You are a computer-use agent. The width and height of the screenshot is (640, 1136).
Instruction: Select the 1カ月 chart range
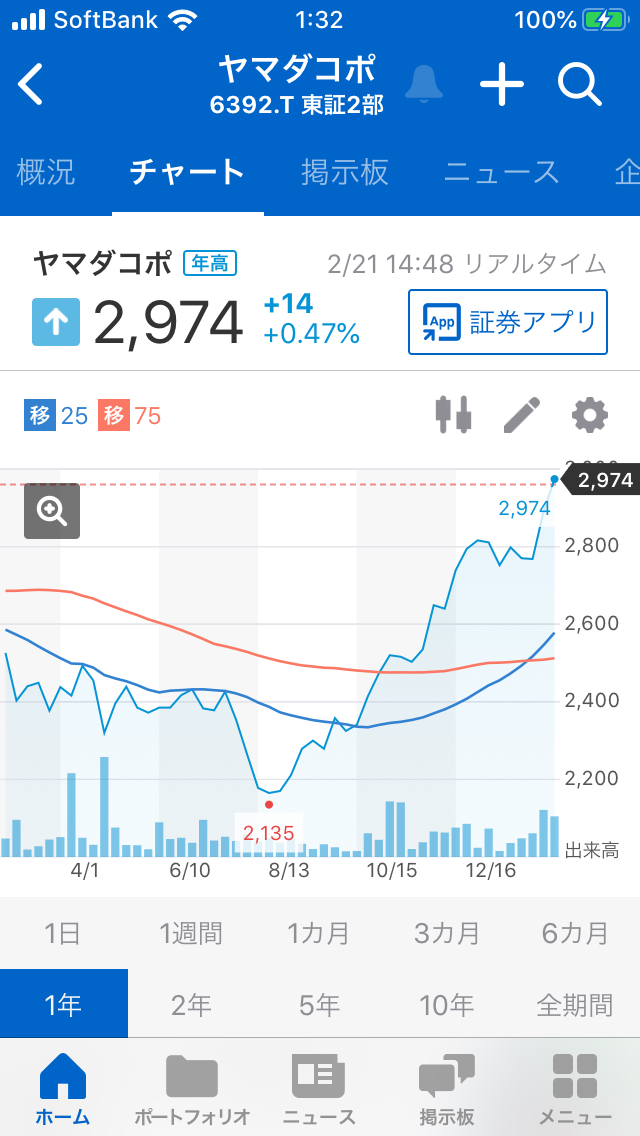(x=319, y=934)
